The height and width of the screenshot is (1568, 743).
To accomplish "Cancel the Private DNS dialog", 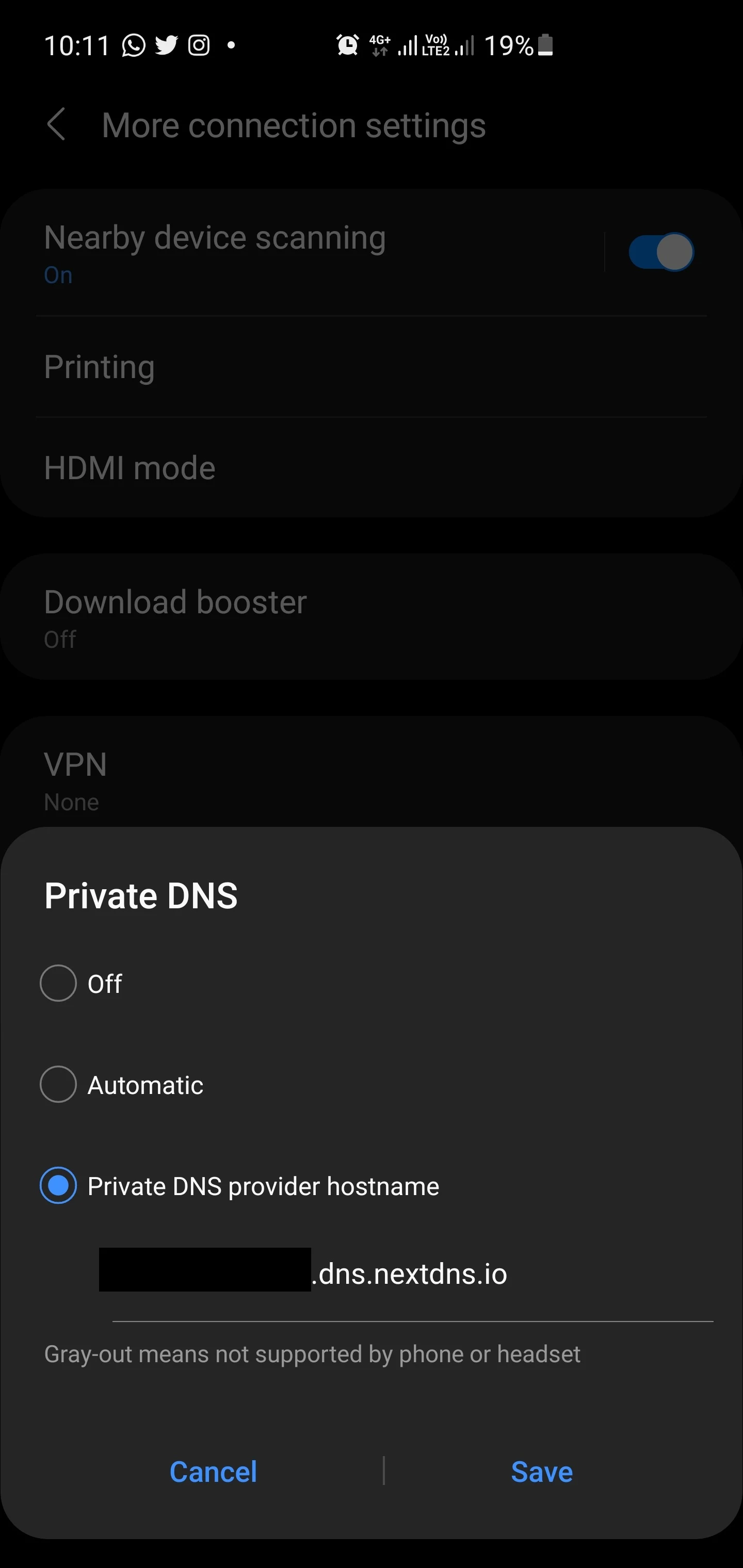I will [213, 1471].
